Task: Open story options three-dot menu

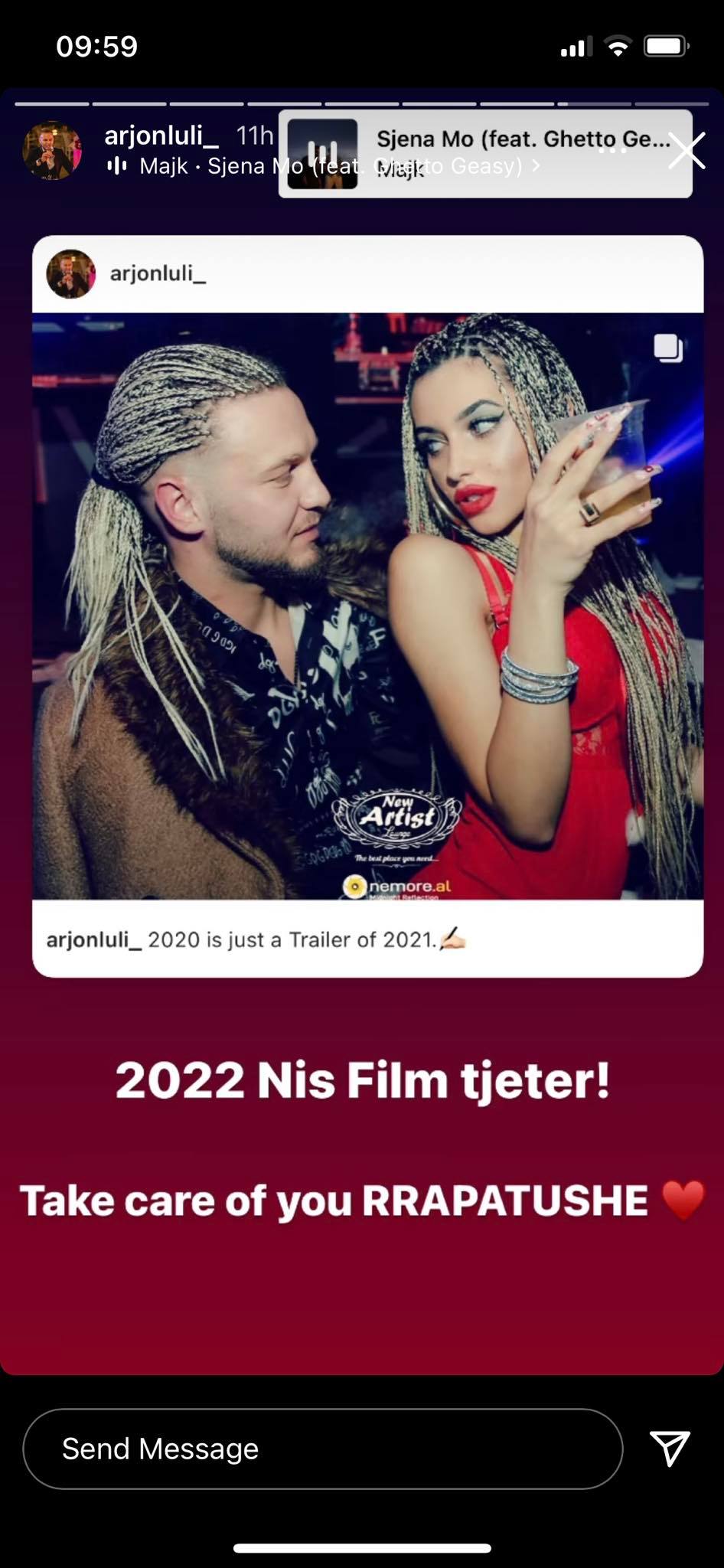Action: 612,150
